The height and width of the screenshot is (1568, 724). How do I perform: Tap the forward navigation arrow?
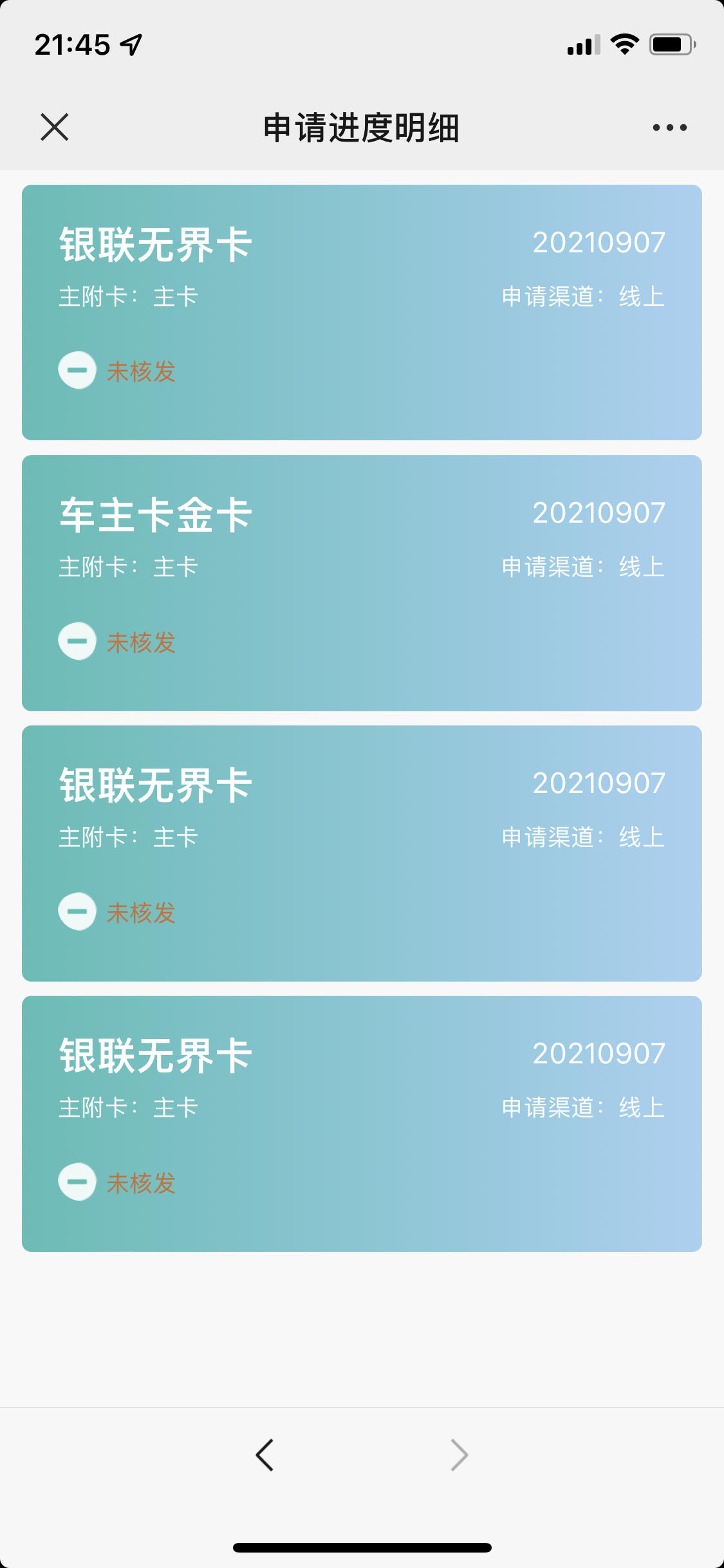pyautogui.click(x=459, y=1455)
